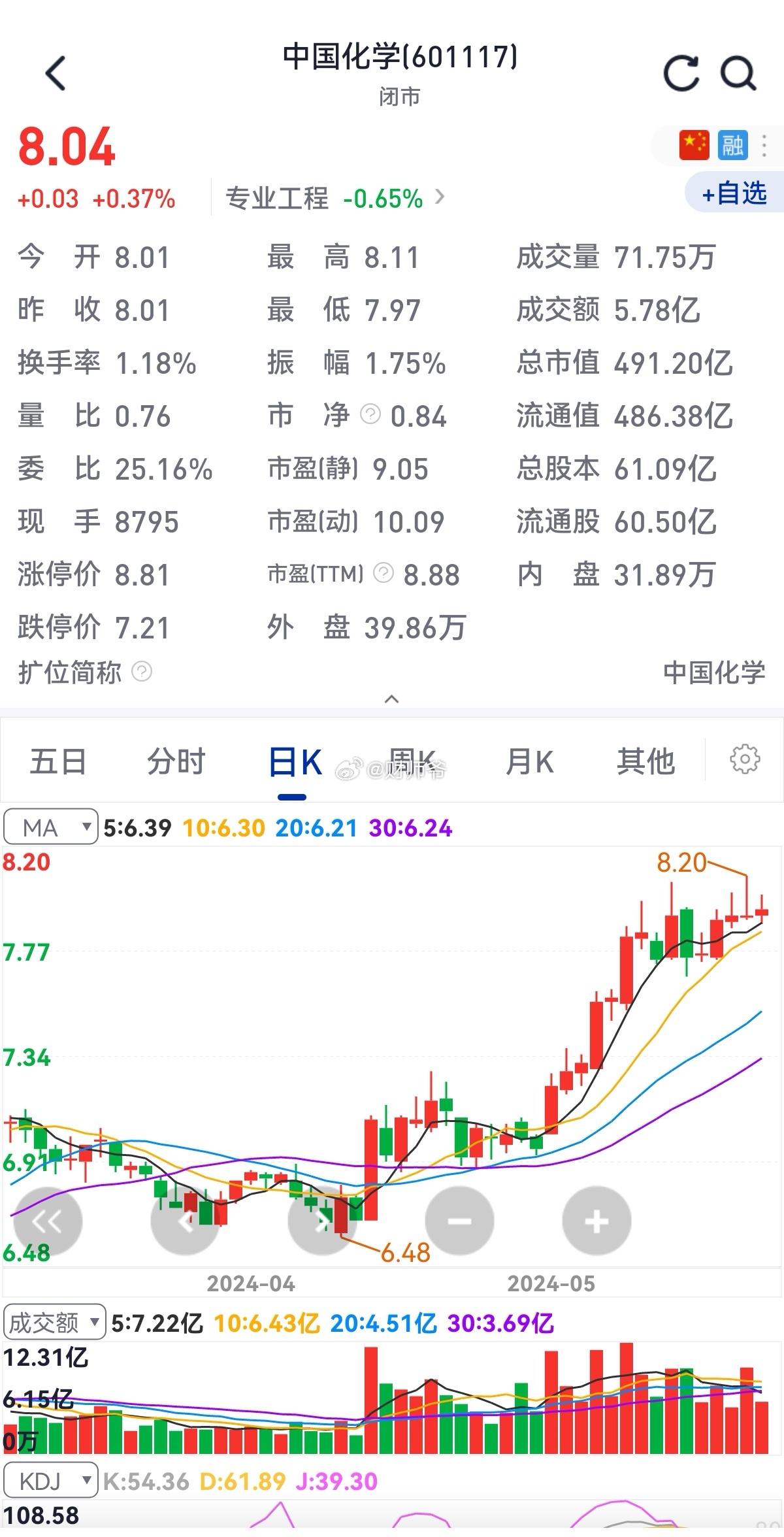Viewport: 784px width, 1537px height.
Task: Open the KDJ indicator dropdown
Action: tap(51, 1480)
